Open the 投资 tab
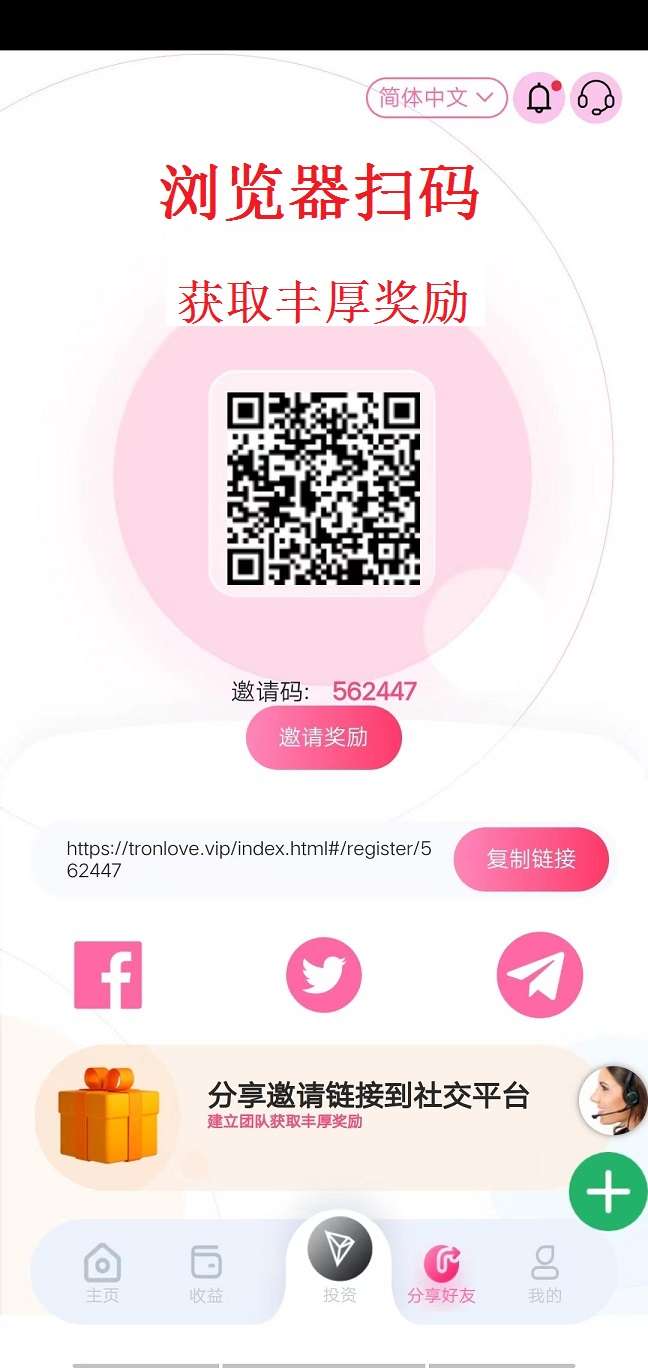Screen dimensions: 648x1368 pyautogui.click(x=339, y=1262)
